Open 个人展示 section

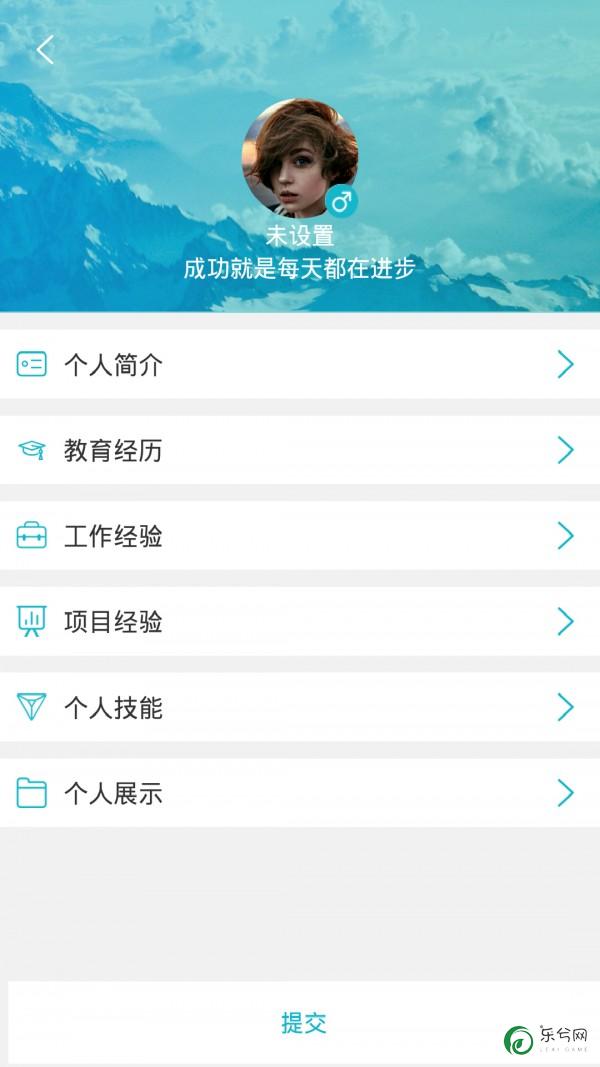(x=300, y=793)
